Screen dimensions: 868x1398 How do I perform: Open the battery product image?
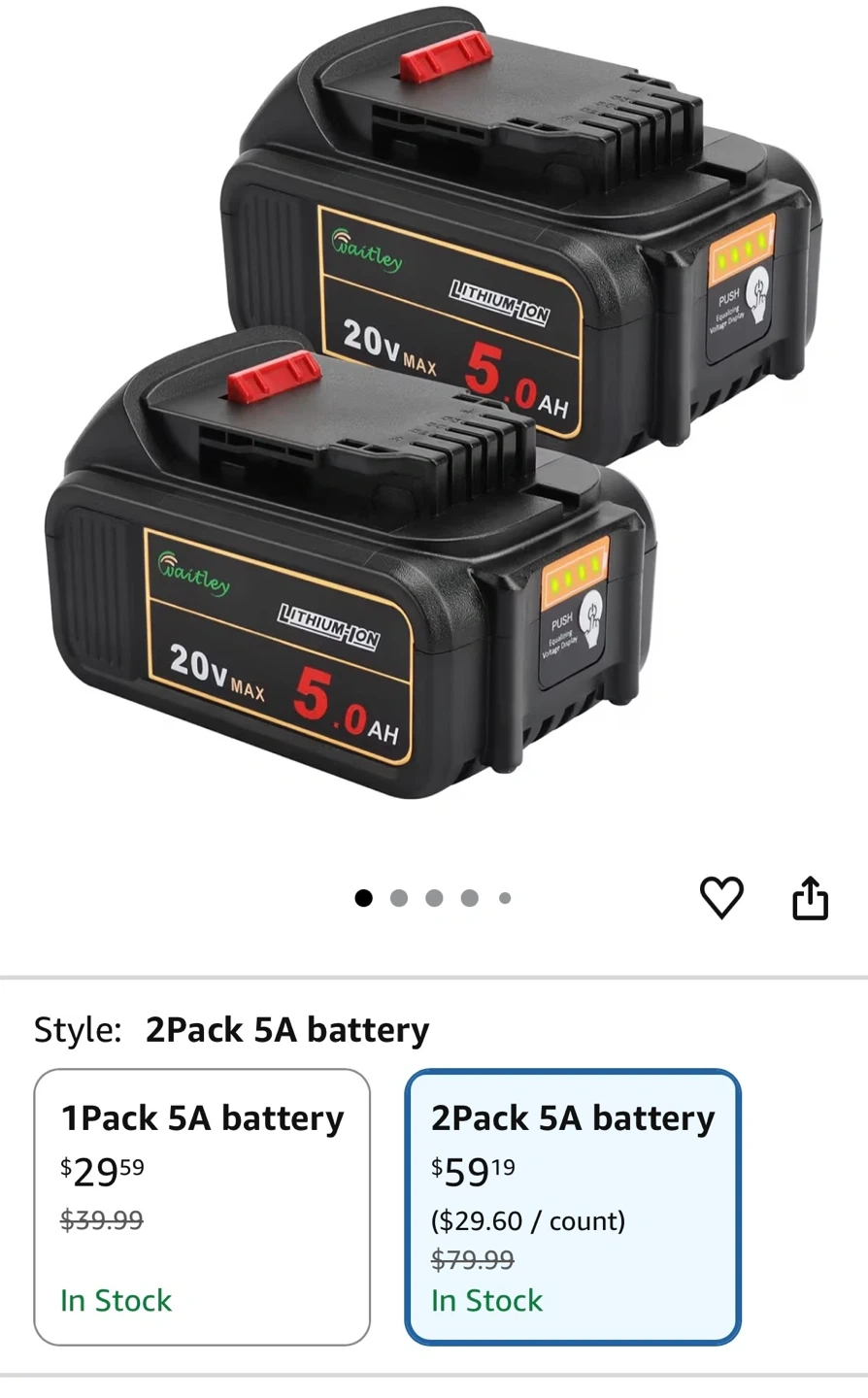point(434,417)
